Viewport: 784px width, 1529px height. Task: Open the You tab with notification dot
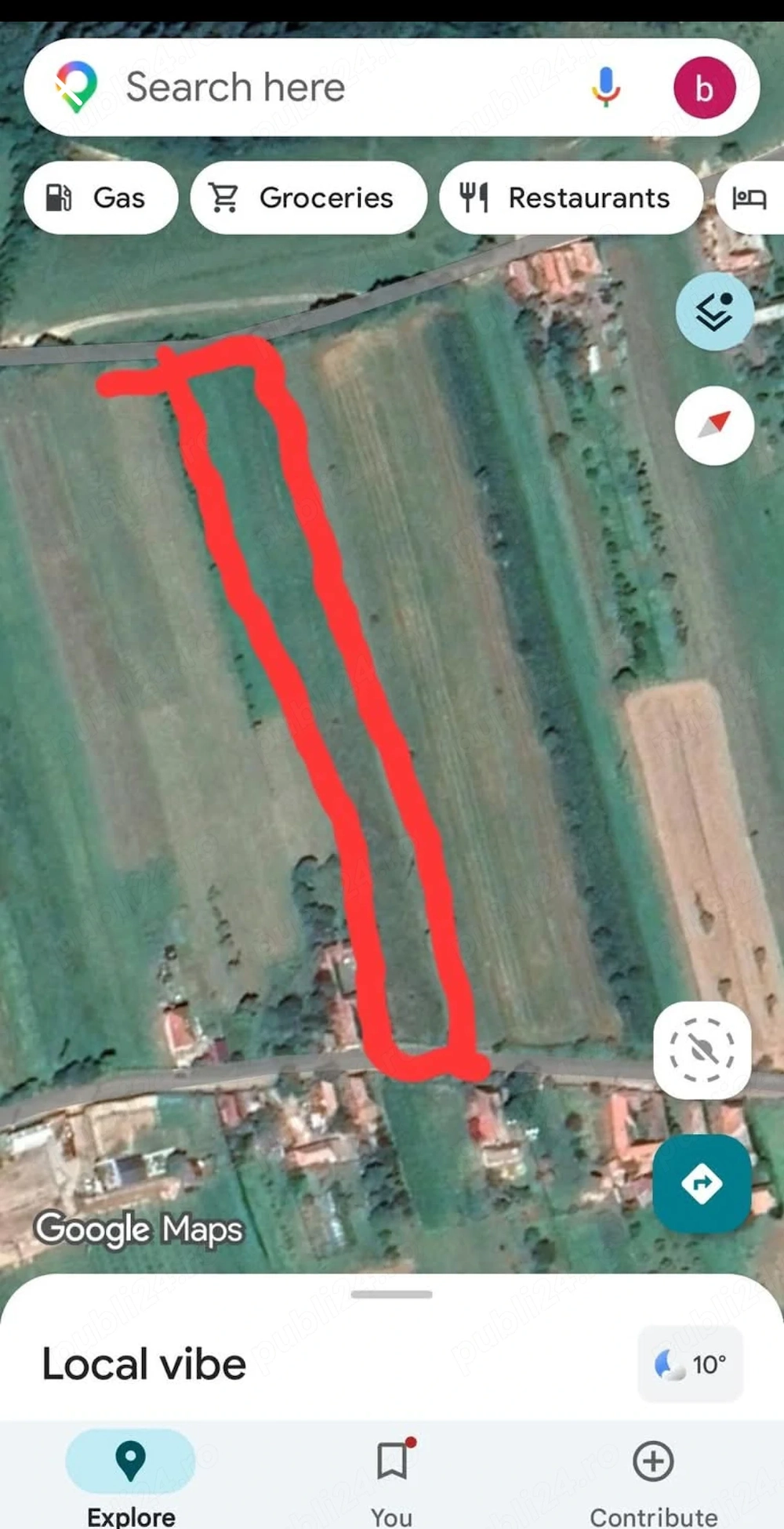391,1474
